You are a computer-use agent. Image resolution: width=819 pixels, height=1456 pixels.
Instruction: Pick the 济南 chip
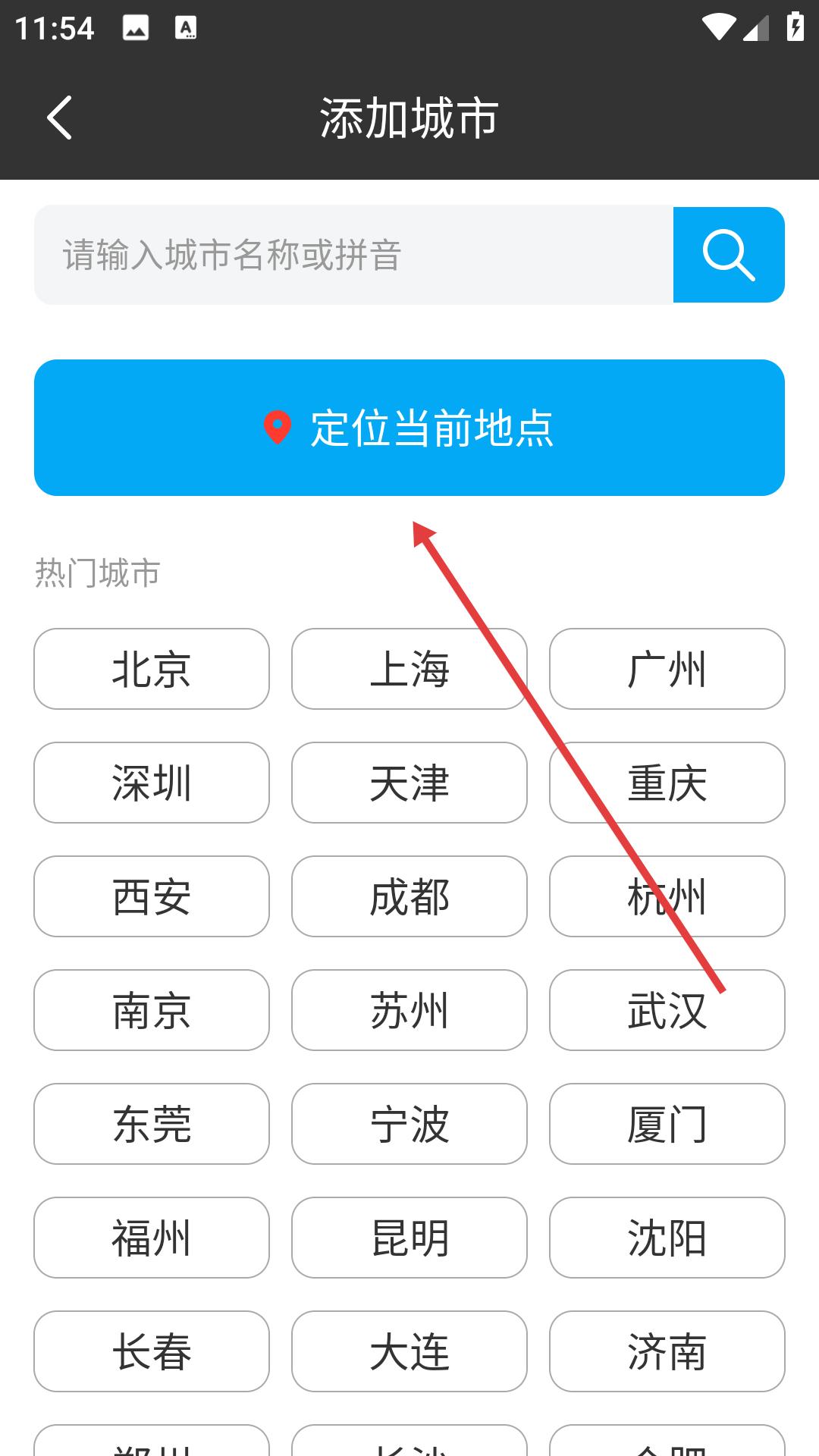[667, 1351]
